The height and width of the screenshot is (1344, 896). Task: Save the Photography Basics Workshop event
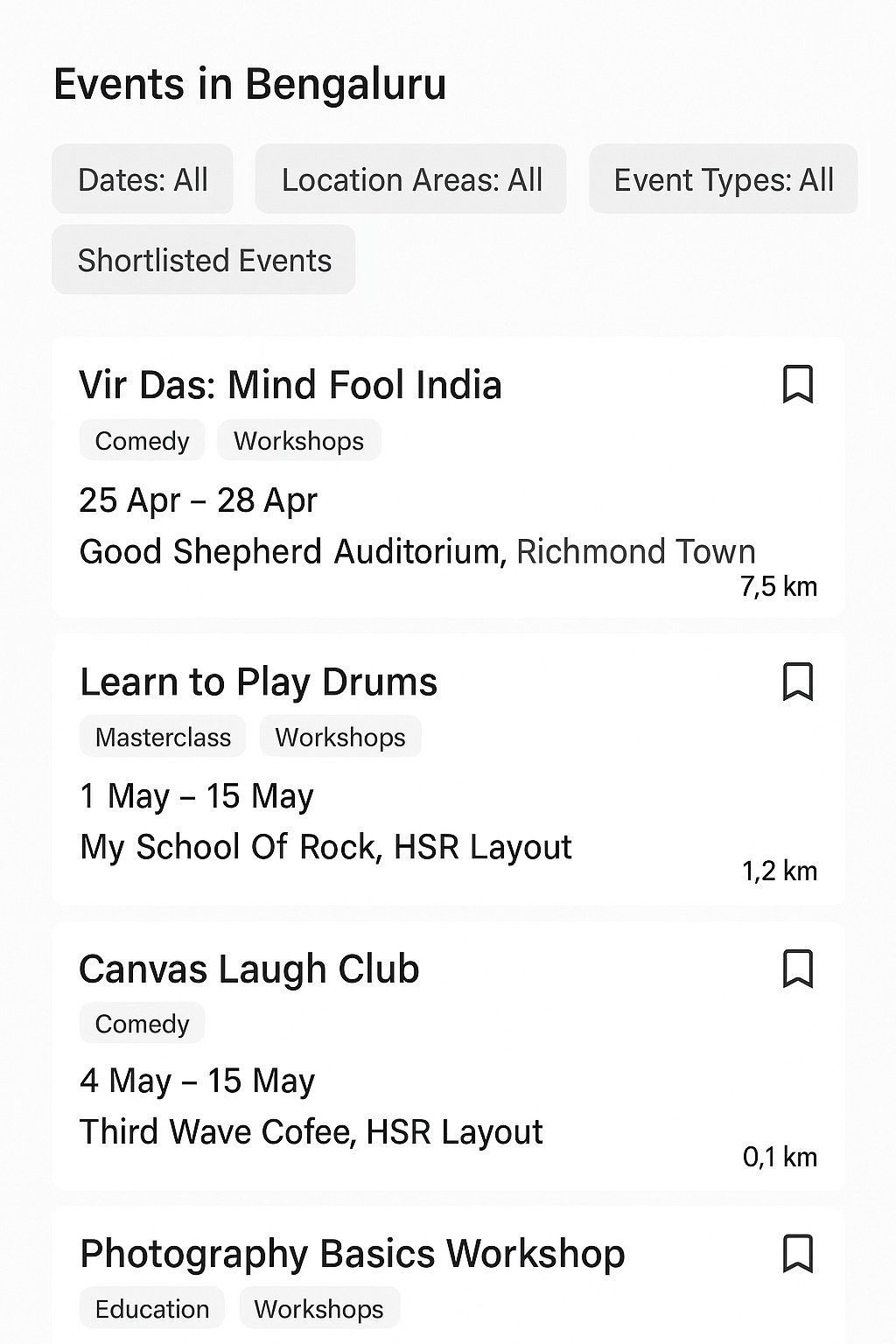tap(797, 1254)
